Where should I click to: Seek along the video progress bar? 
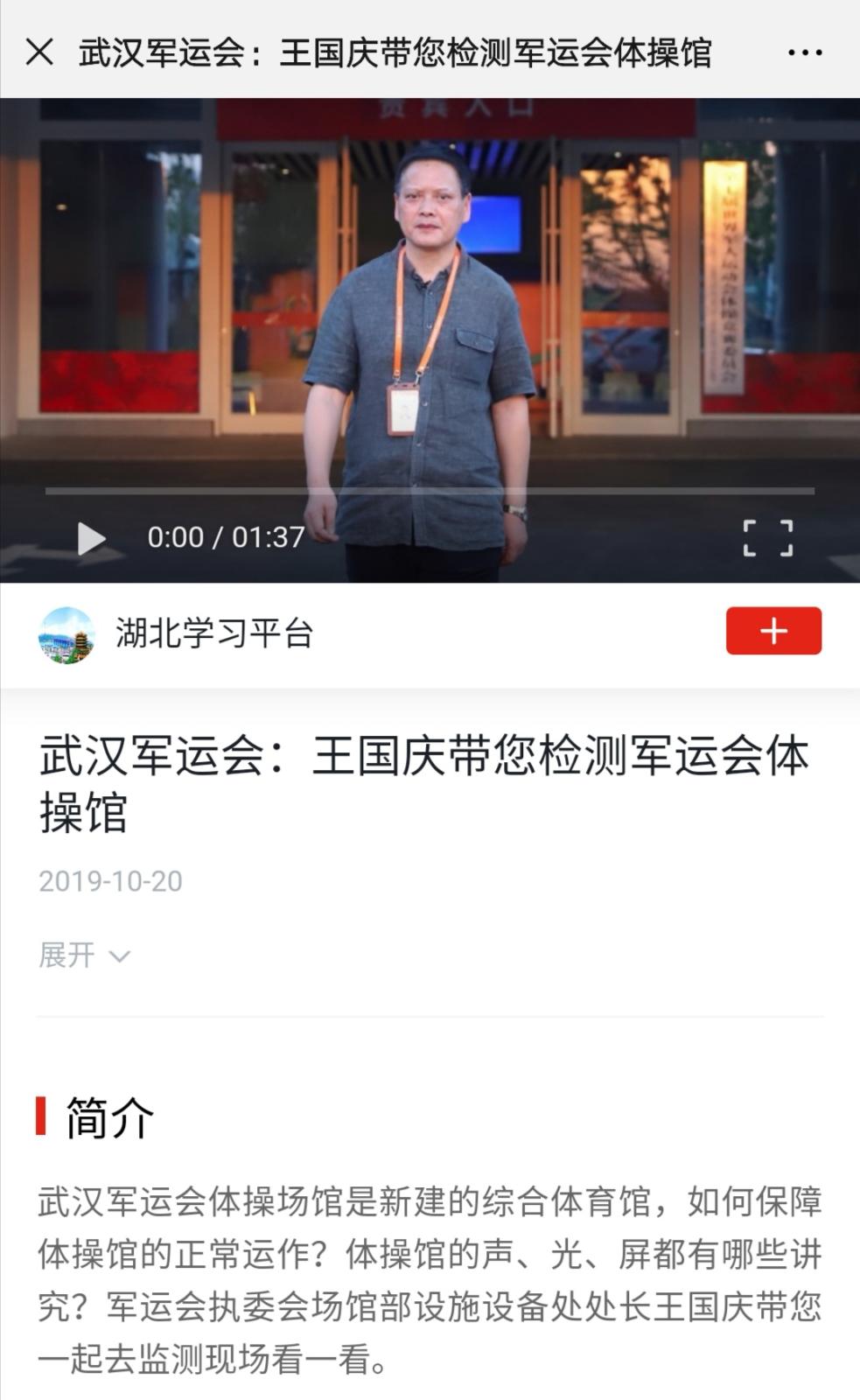tap(429, 492)
